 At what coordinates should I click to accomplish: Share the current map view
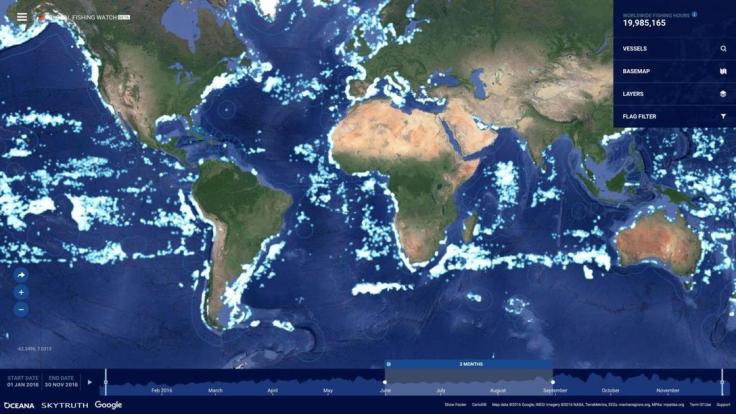(x=21, y=274)
